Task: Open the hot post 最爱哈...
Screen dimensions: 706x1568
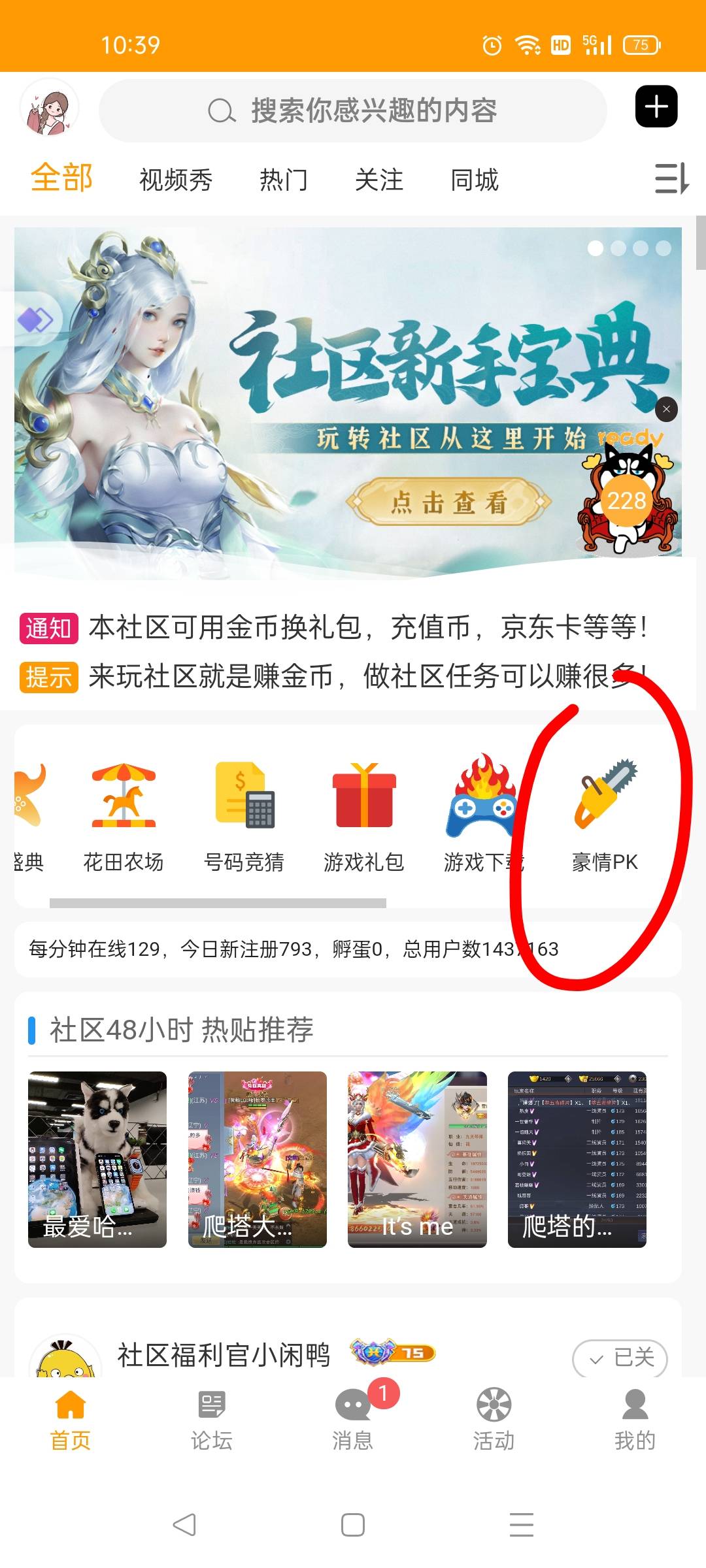Action: point(97,1160)
